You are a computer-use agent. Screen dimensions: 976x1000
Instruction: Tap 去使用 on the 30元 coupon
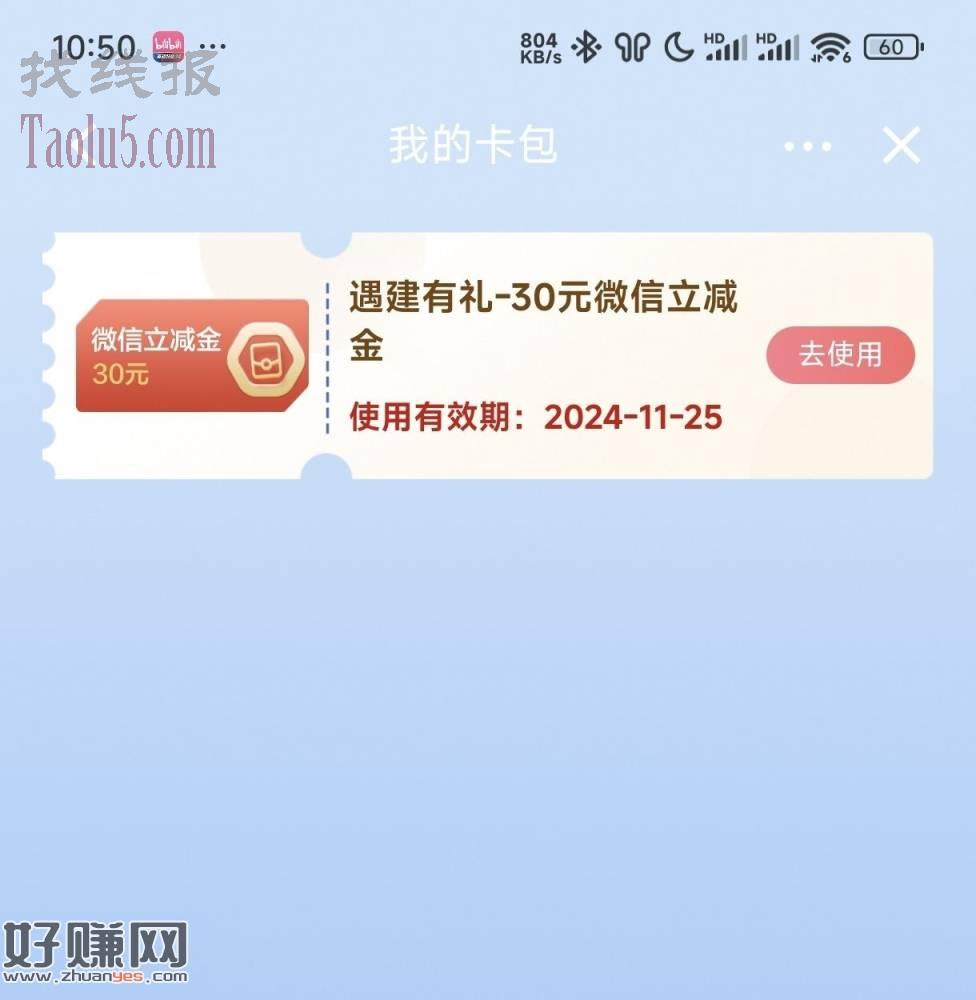coord(840,355)
